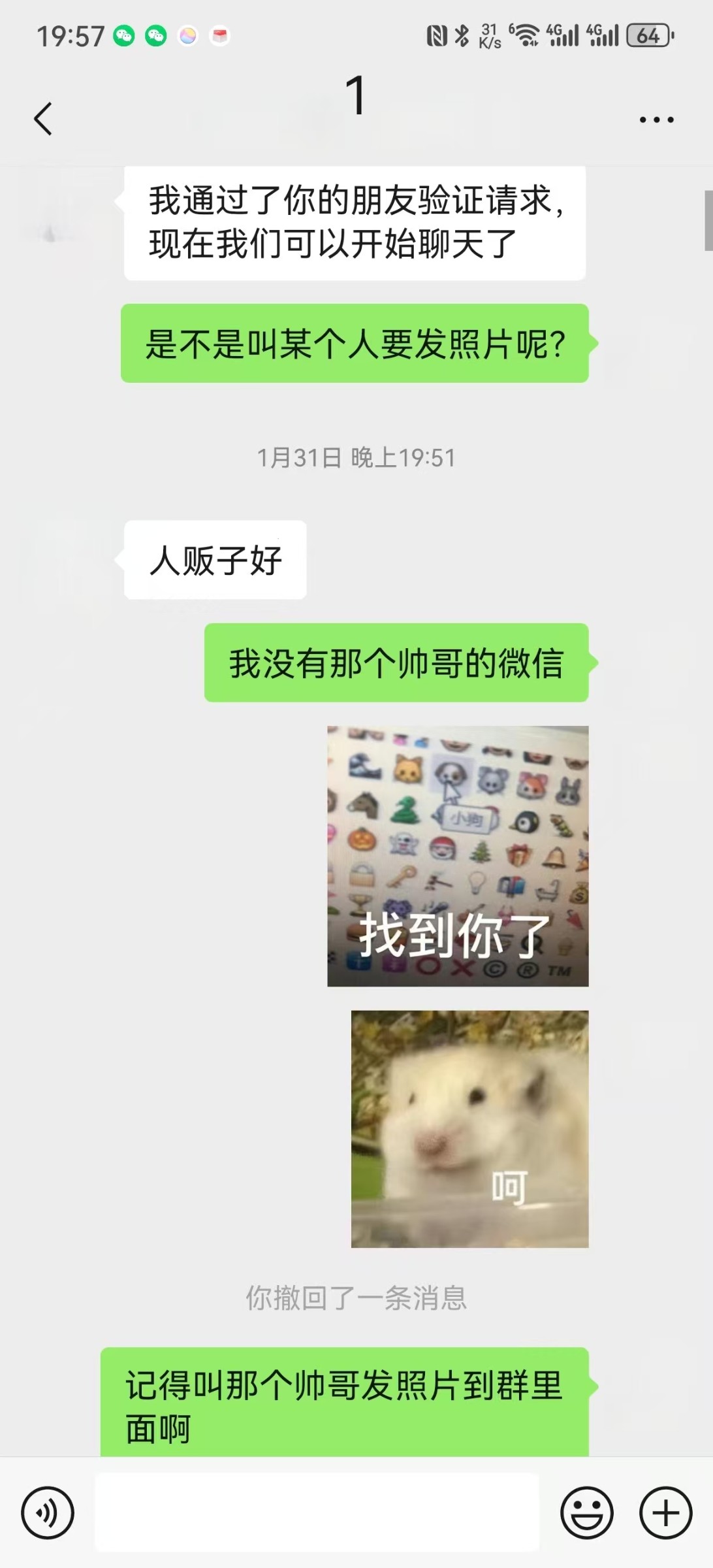713x1568 pixels.
Task: Open the chat info overflow menu
Action: click(x=656, y=120)
